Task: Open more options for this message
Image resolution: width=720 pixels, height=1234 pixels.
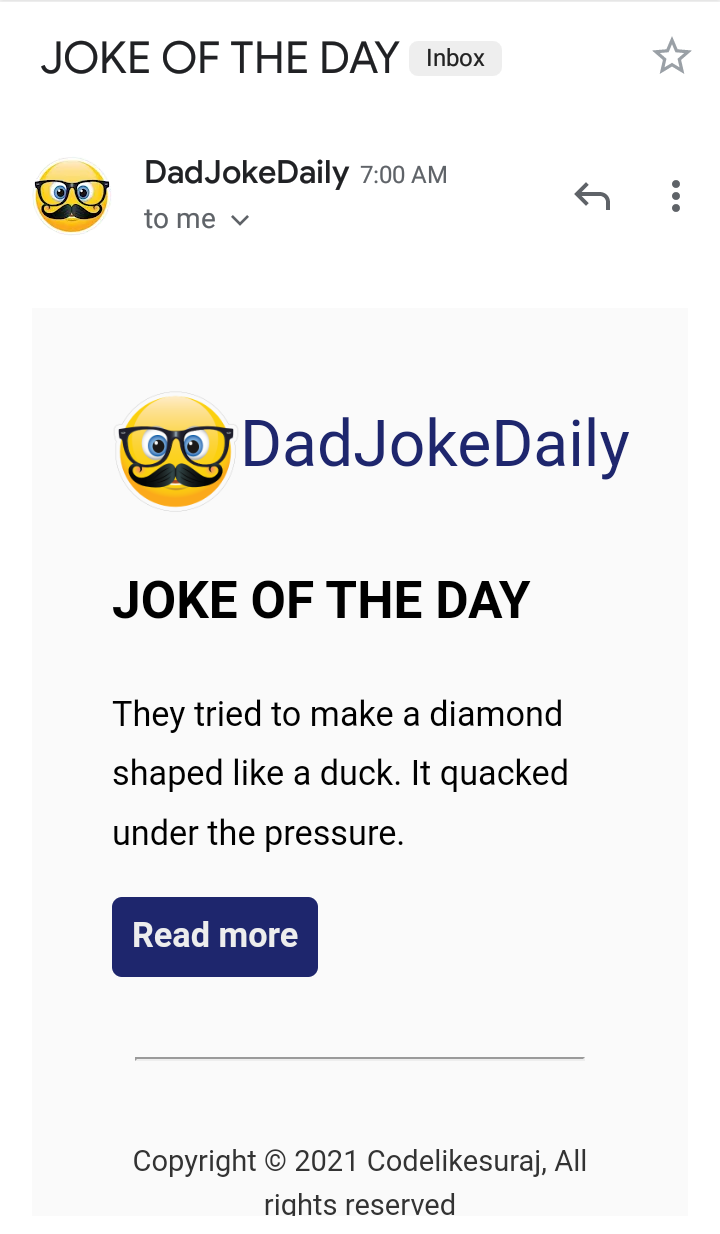Action: click(x=675, y=196)
